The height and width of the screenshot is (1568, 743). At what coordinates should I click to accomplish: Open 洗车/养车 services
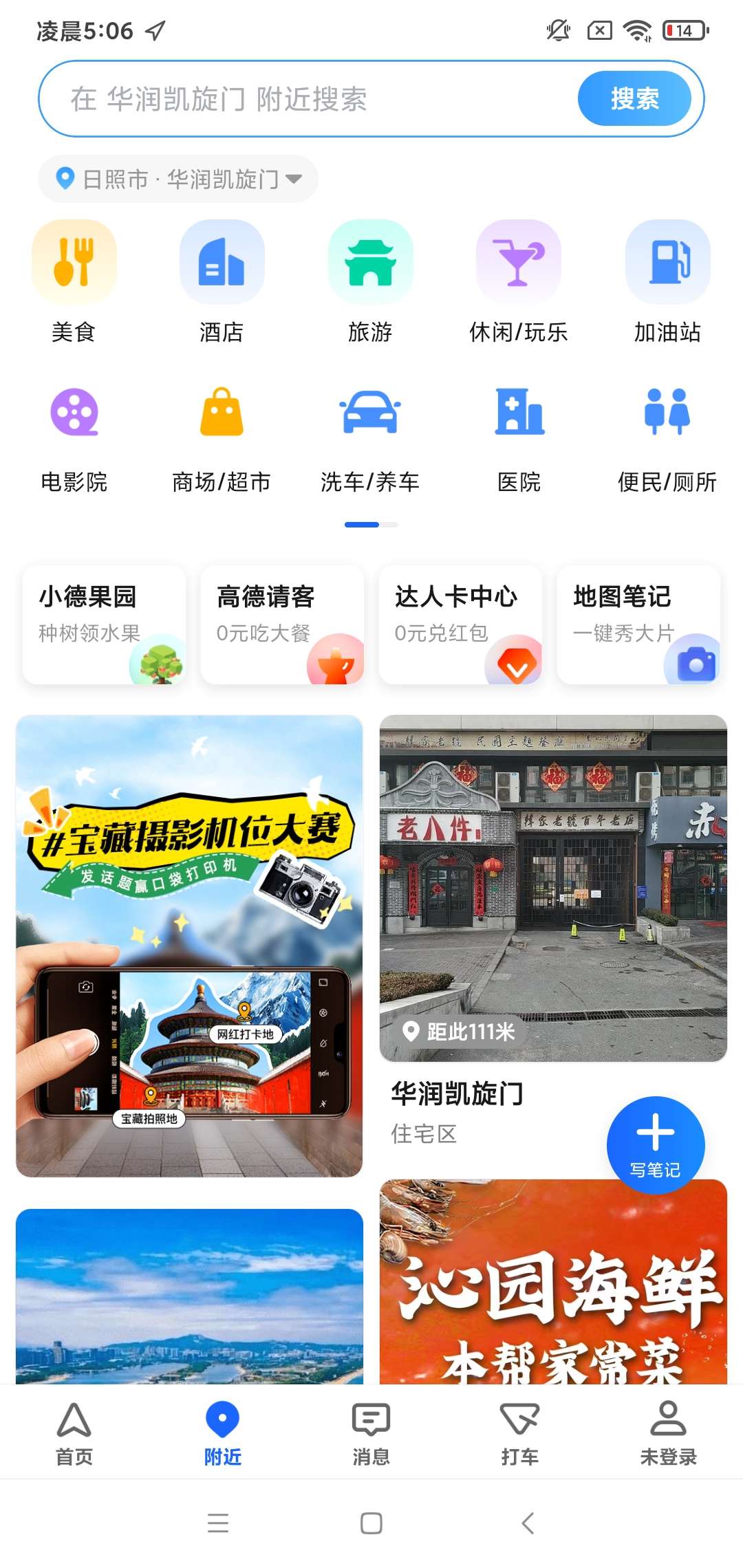coord(370,435)
